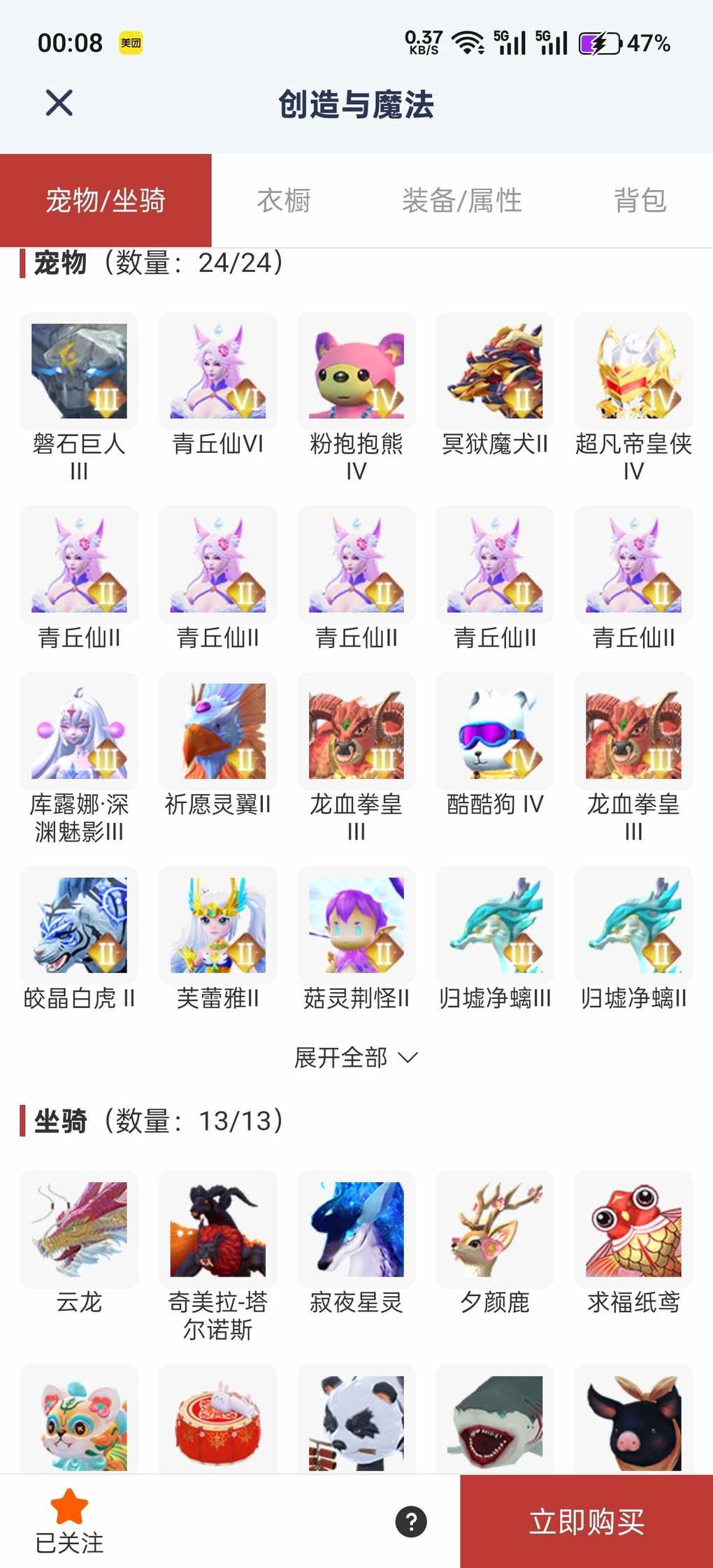Tap 立即购买 to buy now
The width and height of the screenshot is (713, 1568).
[586, 1522]
